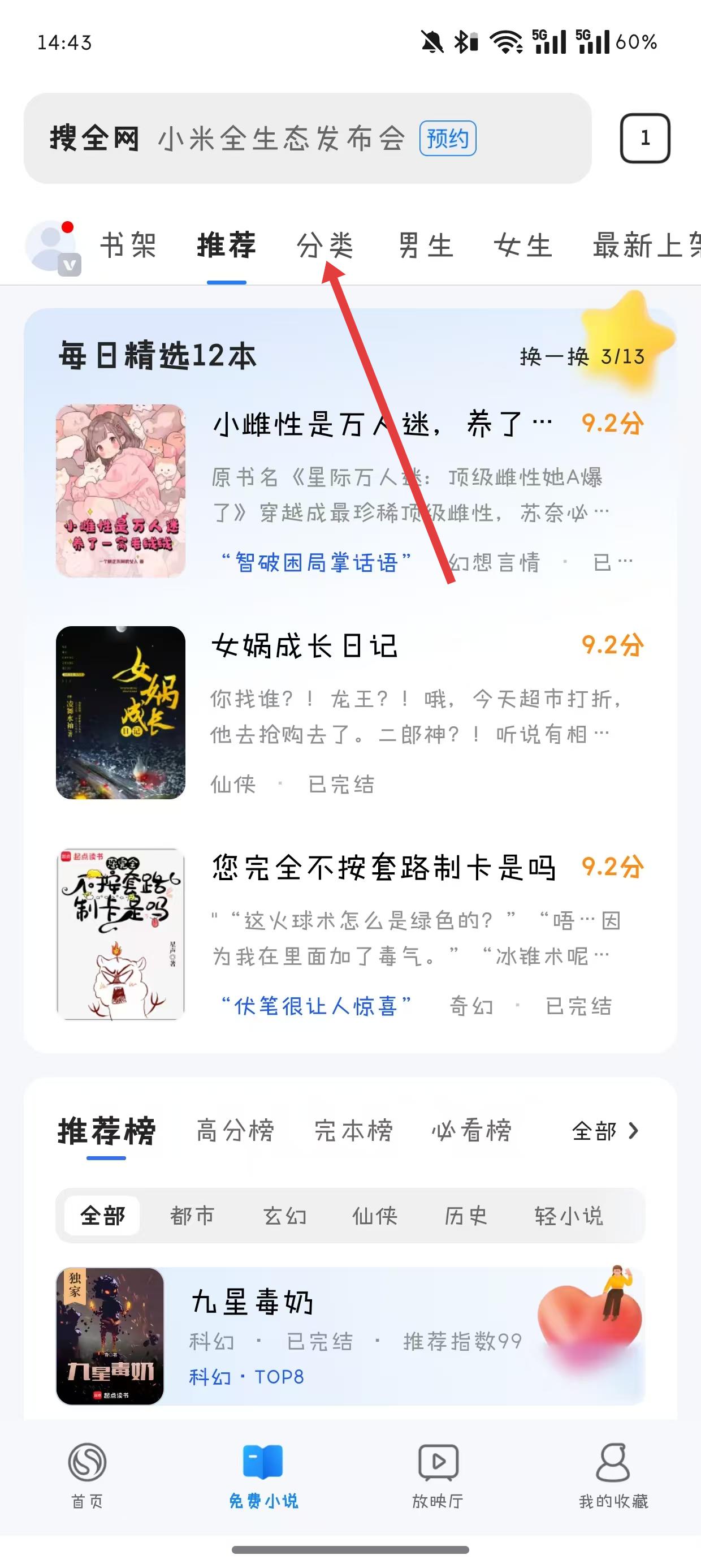Switch to the 完本榜 ranking
Screen dimensions: 701x1568
coord(353,1131)
